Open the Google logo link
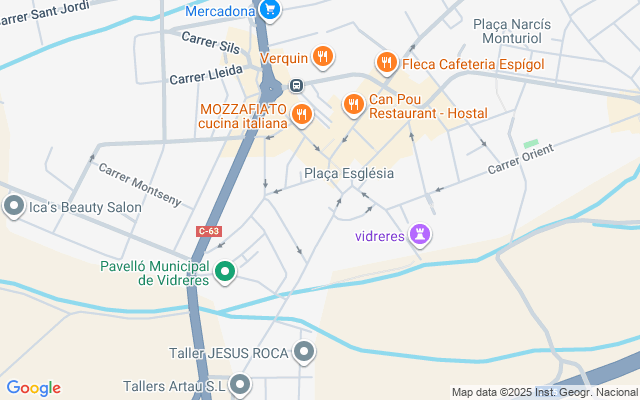 (34, 388)
